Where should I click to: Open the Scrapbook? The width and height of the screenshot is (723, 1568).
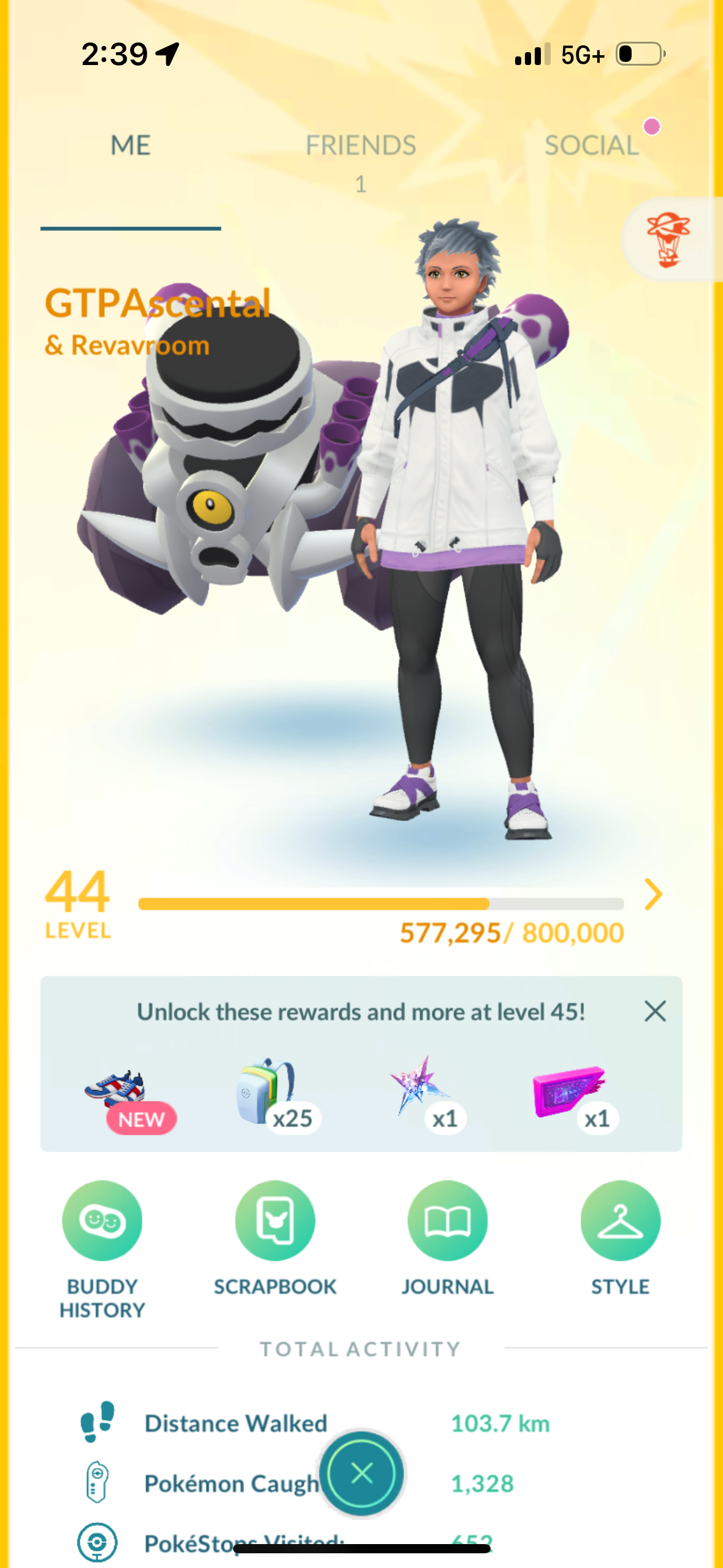(x=275, y=1221)
